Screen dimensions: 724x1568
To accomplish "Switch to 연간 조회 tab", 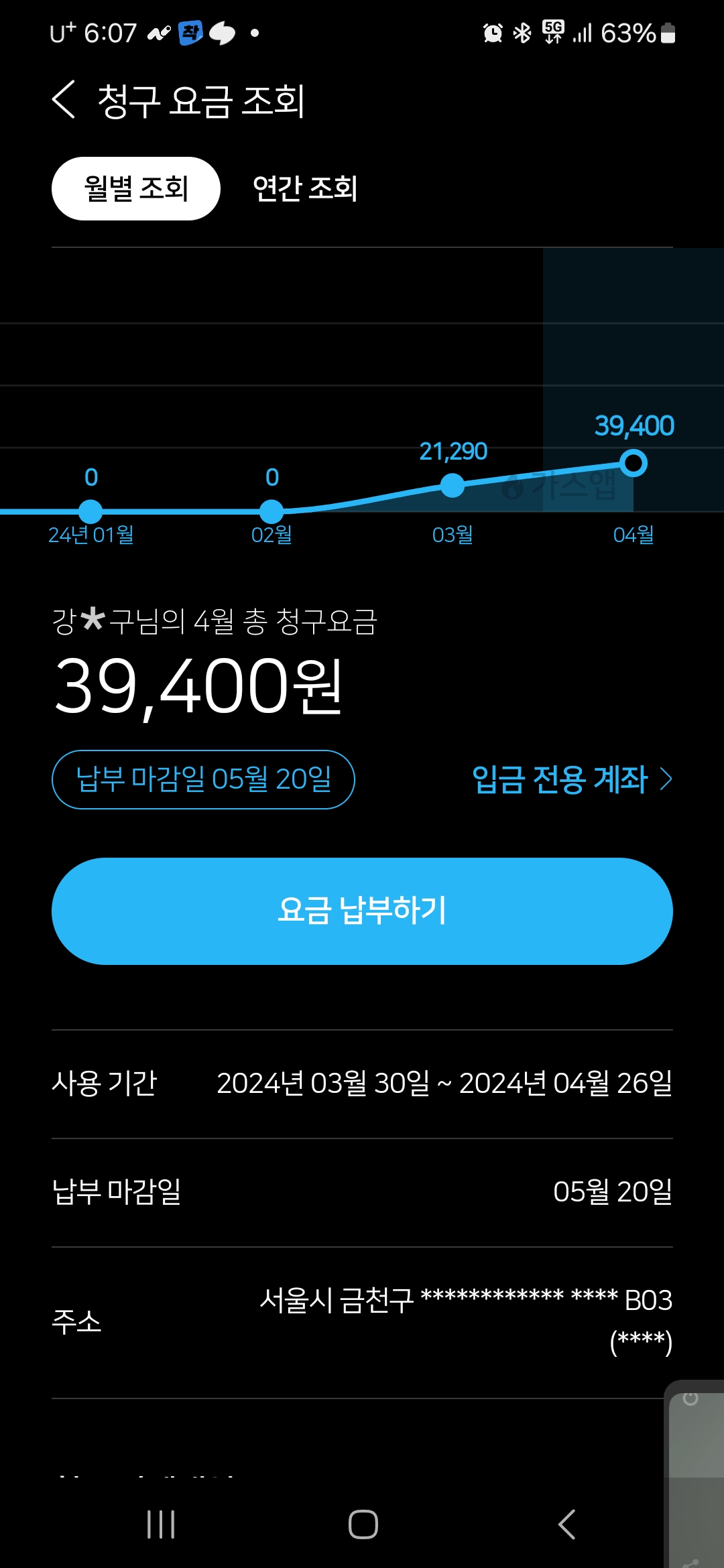I will click(x=305, y=188).
